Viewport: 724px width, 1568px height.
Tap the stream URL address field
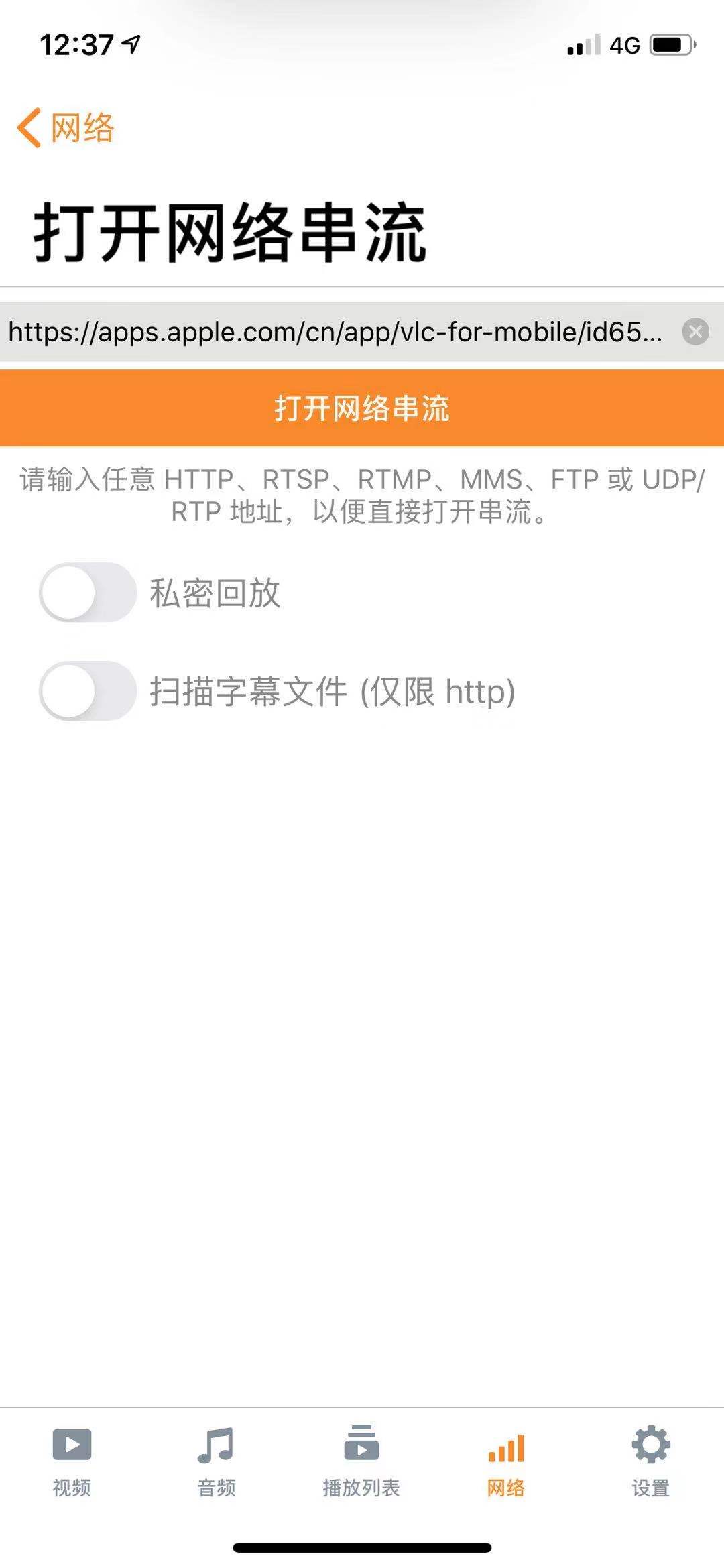[335, 332]
